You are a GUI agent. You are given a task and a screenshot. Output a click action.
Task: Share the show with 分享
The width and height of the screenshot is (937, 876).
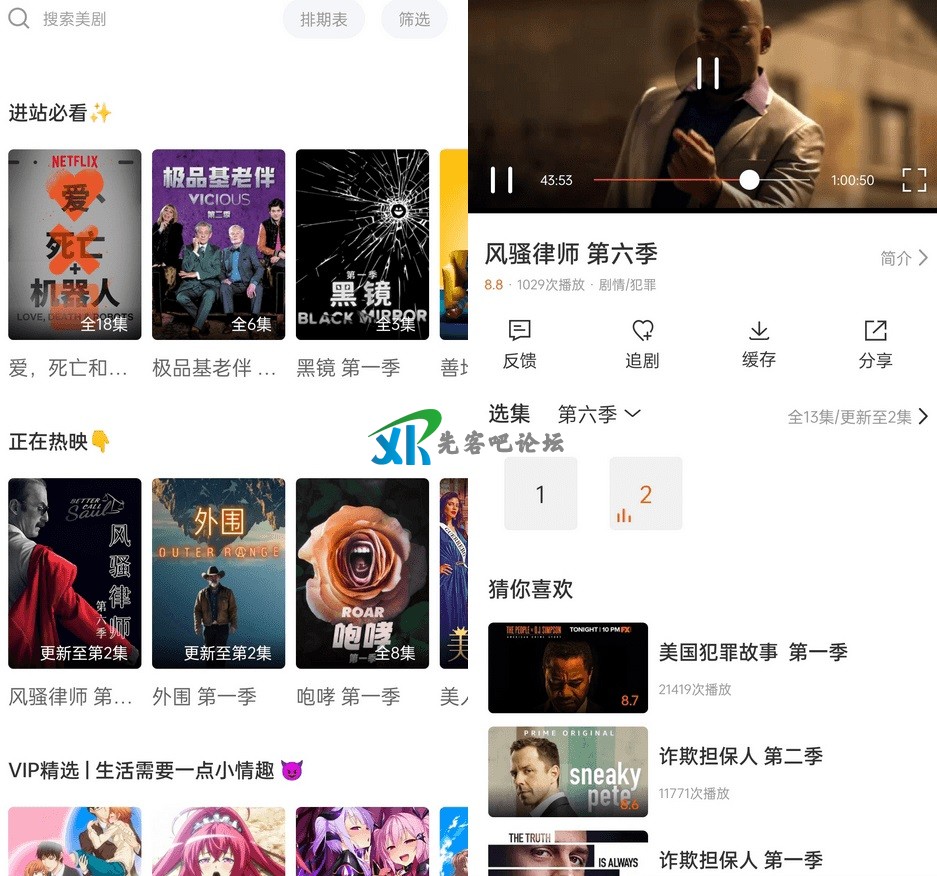tap(875, 343)
